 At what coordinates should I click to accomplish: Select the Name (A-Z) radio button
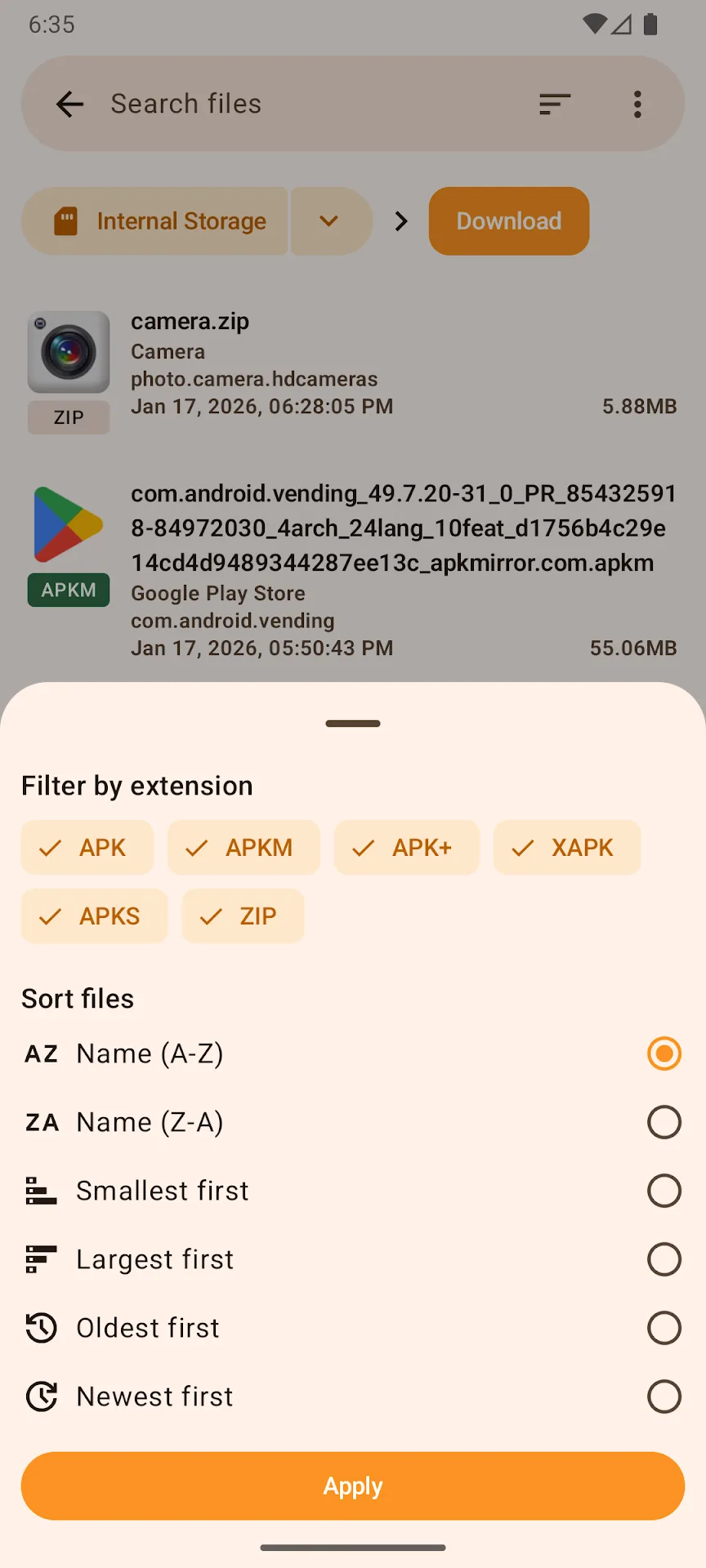pyautogui.click(x=664, y=1053)
